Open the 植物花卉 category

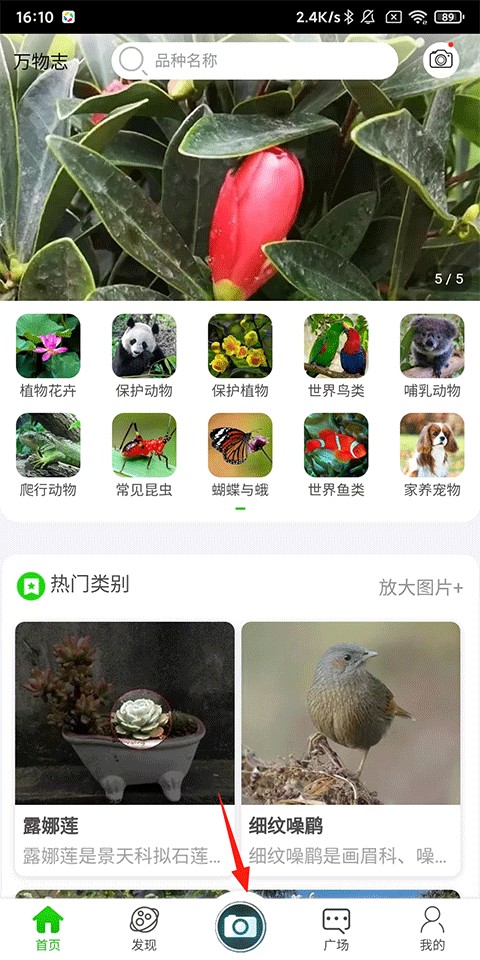tap(48, 356)
